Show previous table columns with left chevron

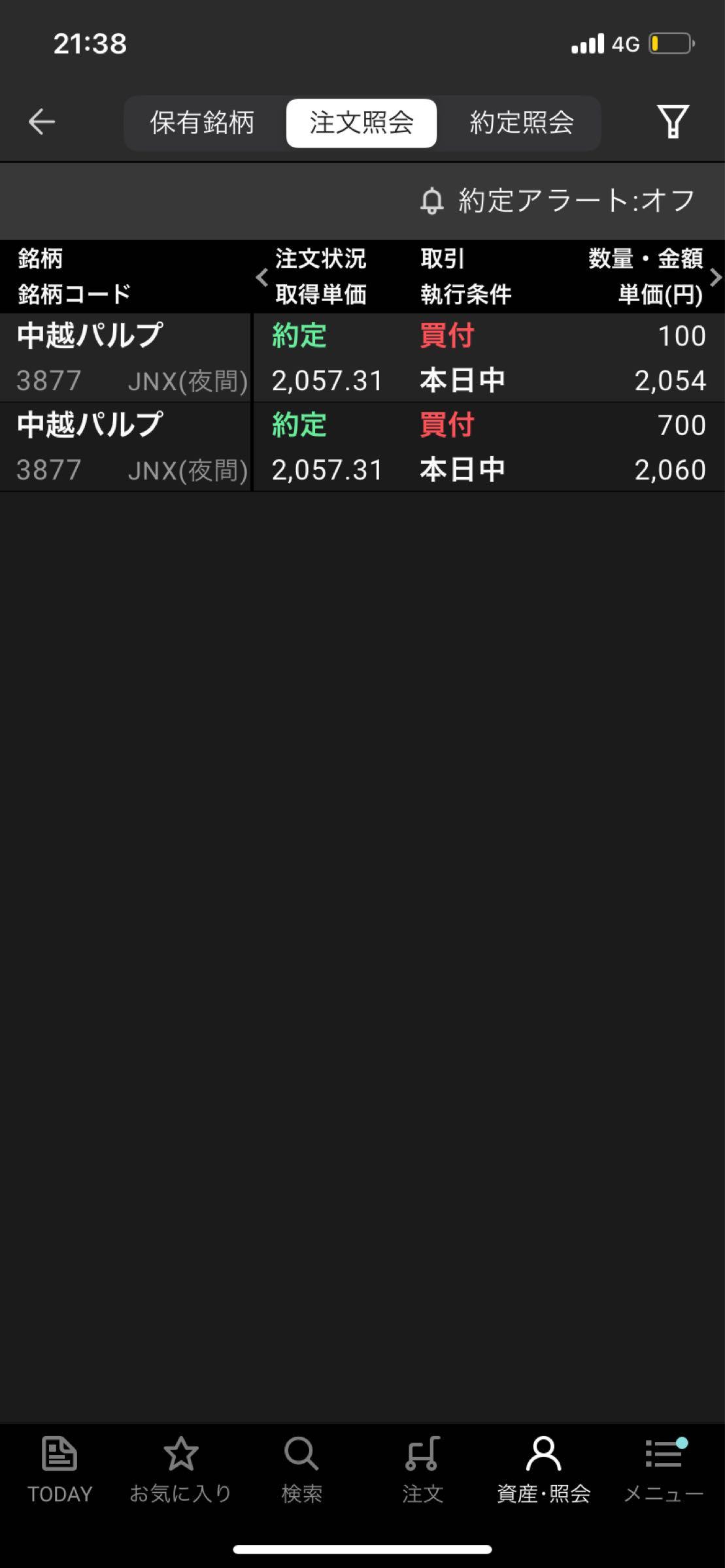[262, 277]
